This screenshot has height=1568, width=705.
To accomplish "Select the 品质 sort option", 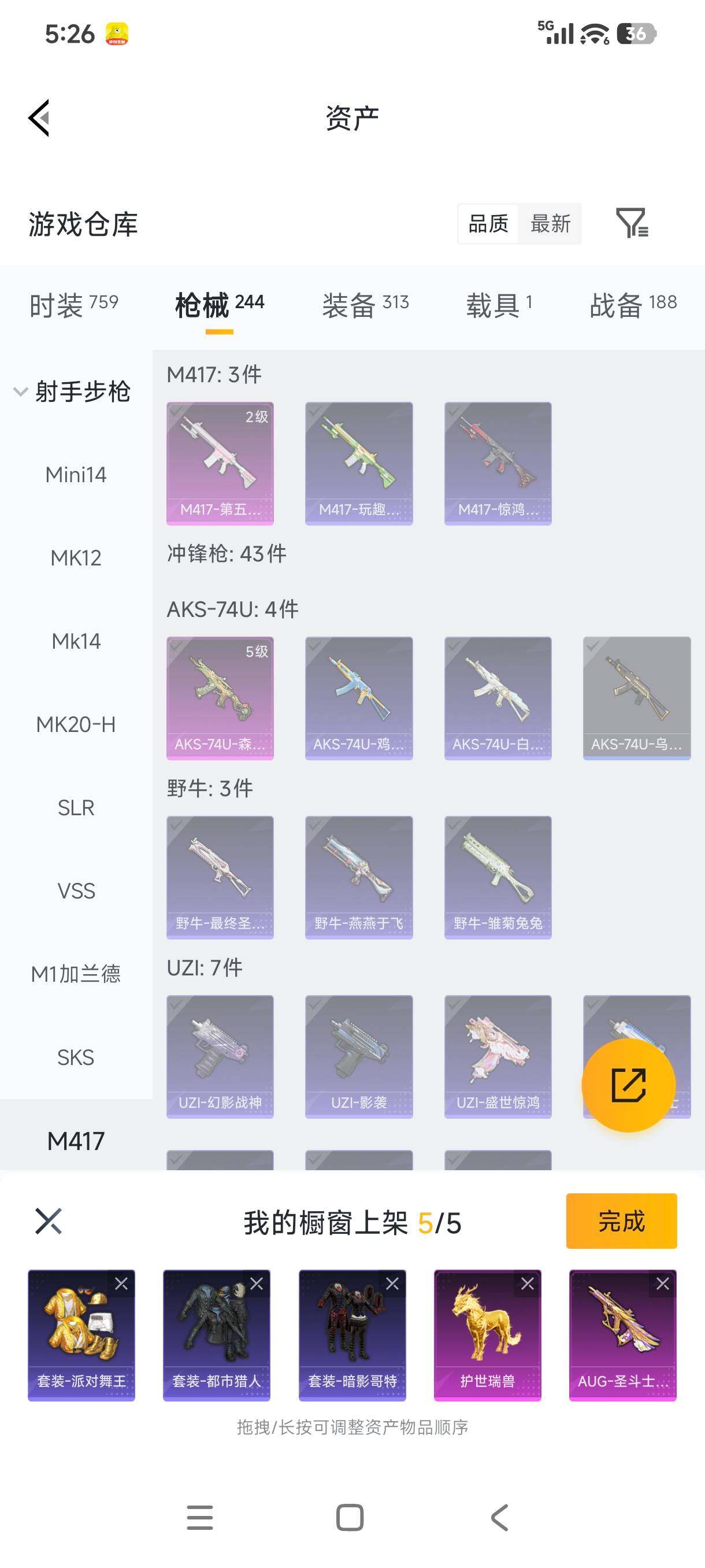I will coord(488,223).
